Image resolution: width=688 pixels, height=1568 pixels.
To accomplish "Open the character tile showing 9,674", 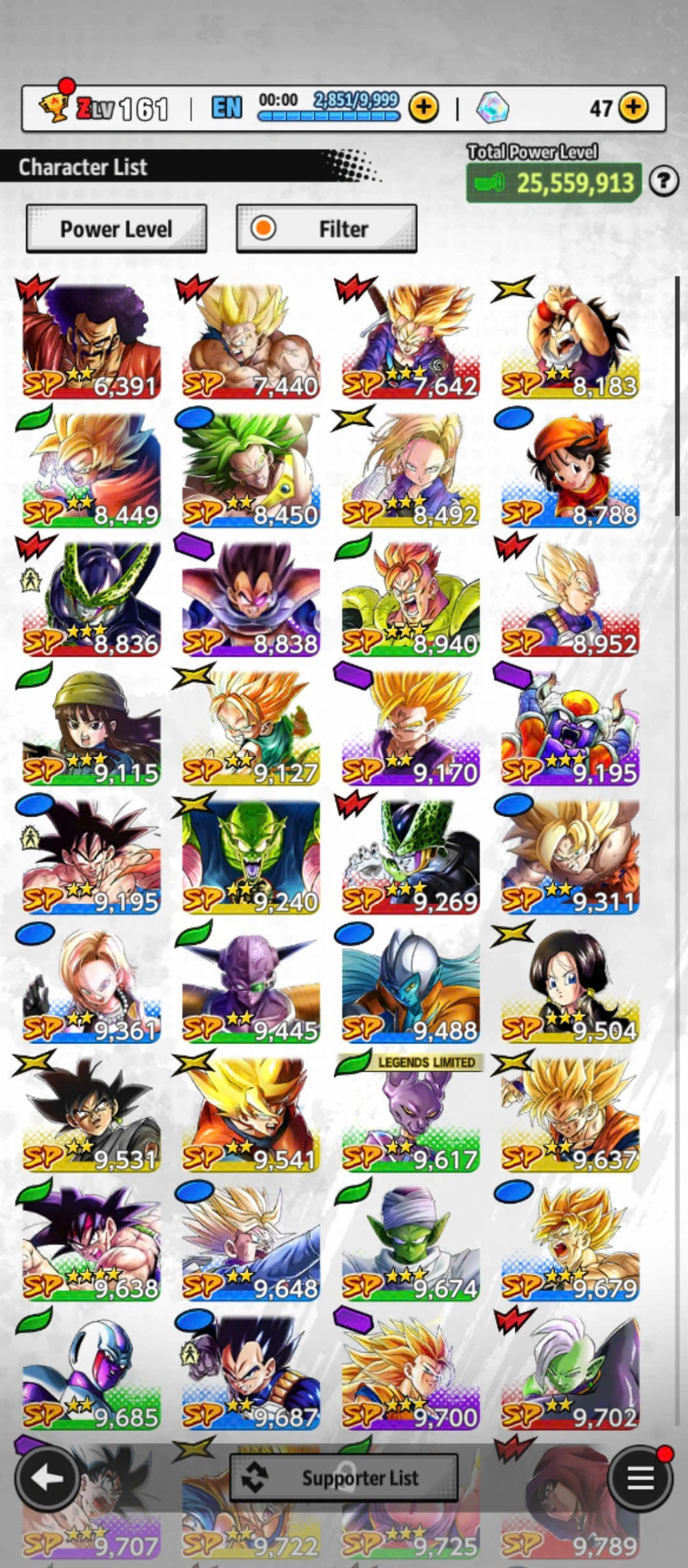I will coord(410,1243).
